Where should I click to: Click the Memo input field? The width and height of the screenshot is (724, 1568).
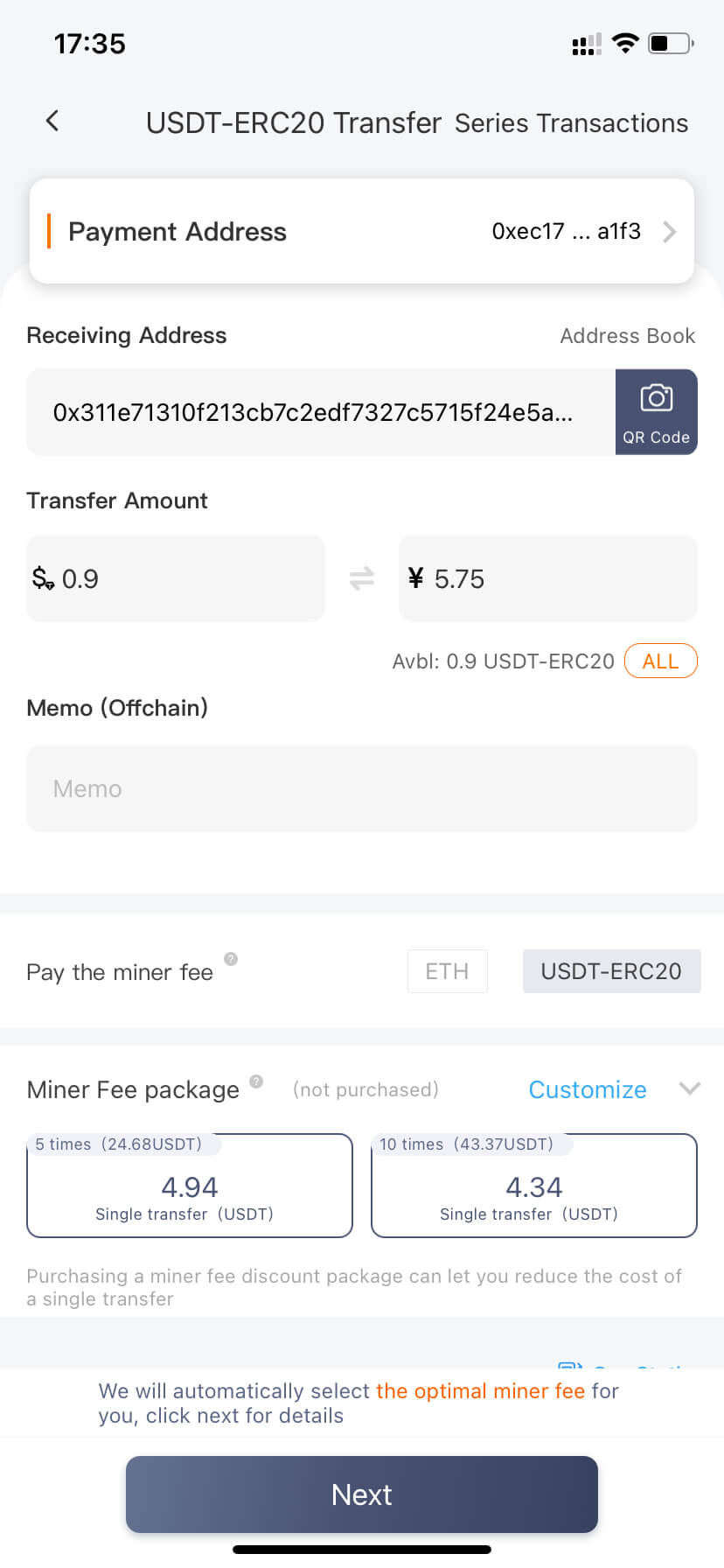click(x=361, y=787)
